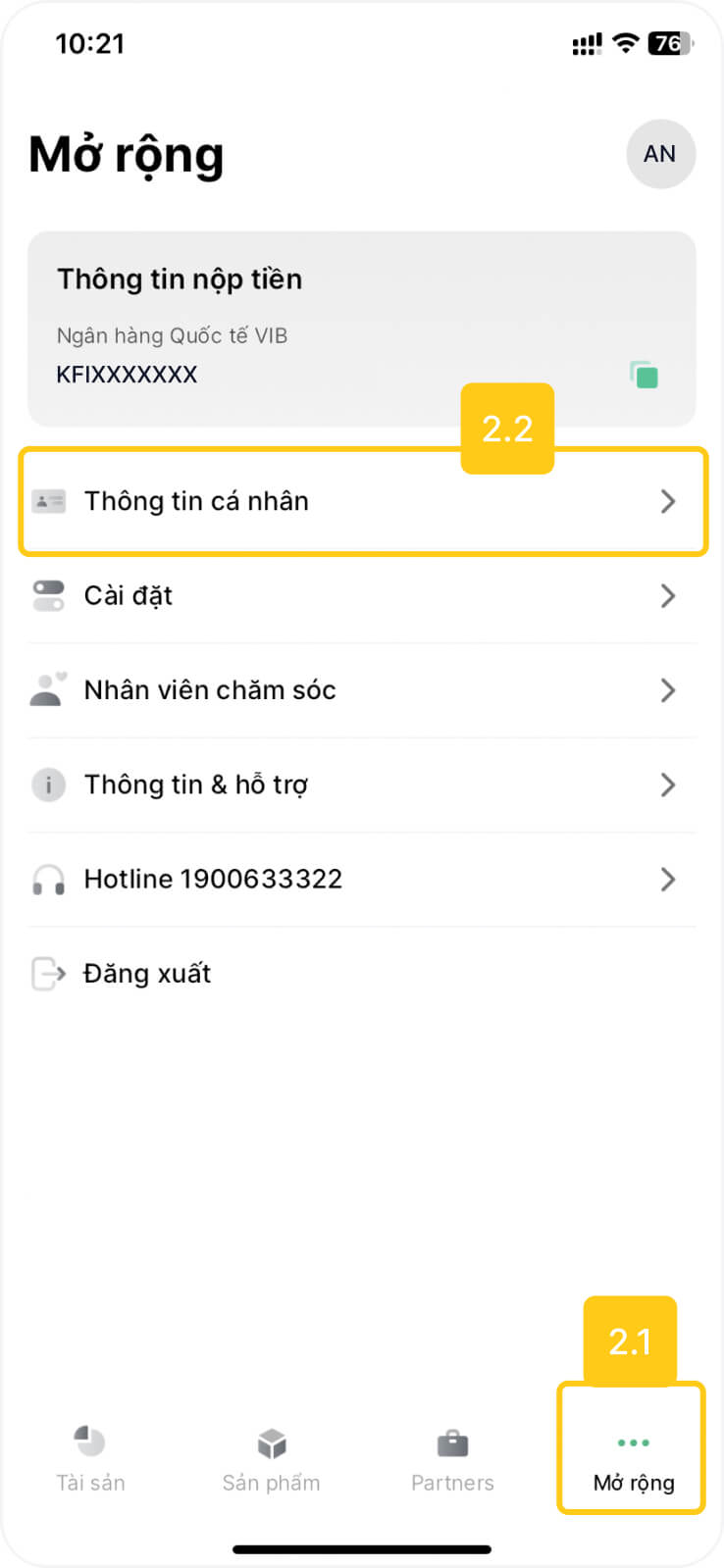Open Thông tin cá nhân
724x1568 pixels.
pyautogui.click(x=362, y=501)
